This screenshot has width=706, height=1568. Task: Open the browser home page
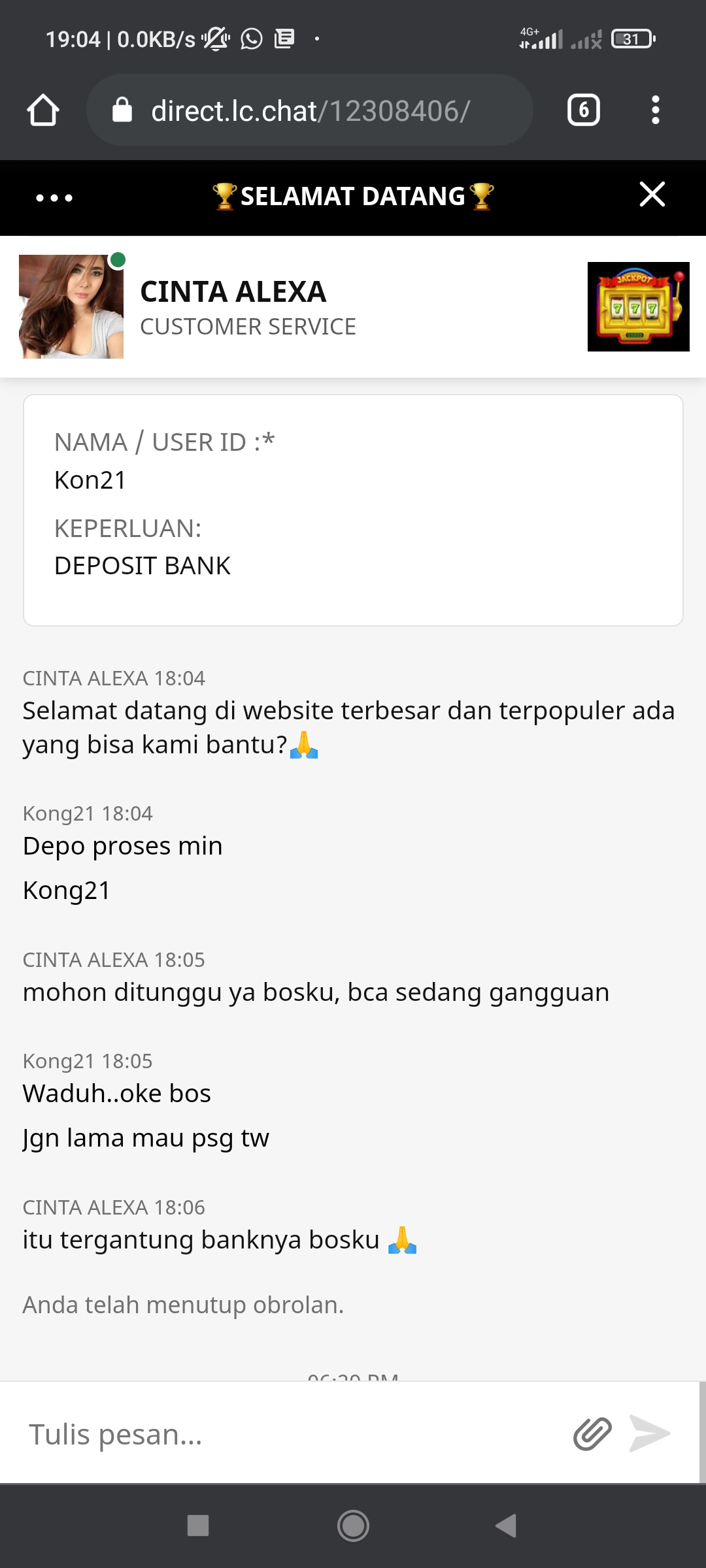(x=43, y=110)
